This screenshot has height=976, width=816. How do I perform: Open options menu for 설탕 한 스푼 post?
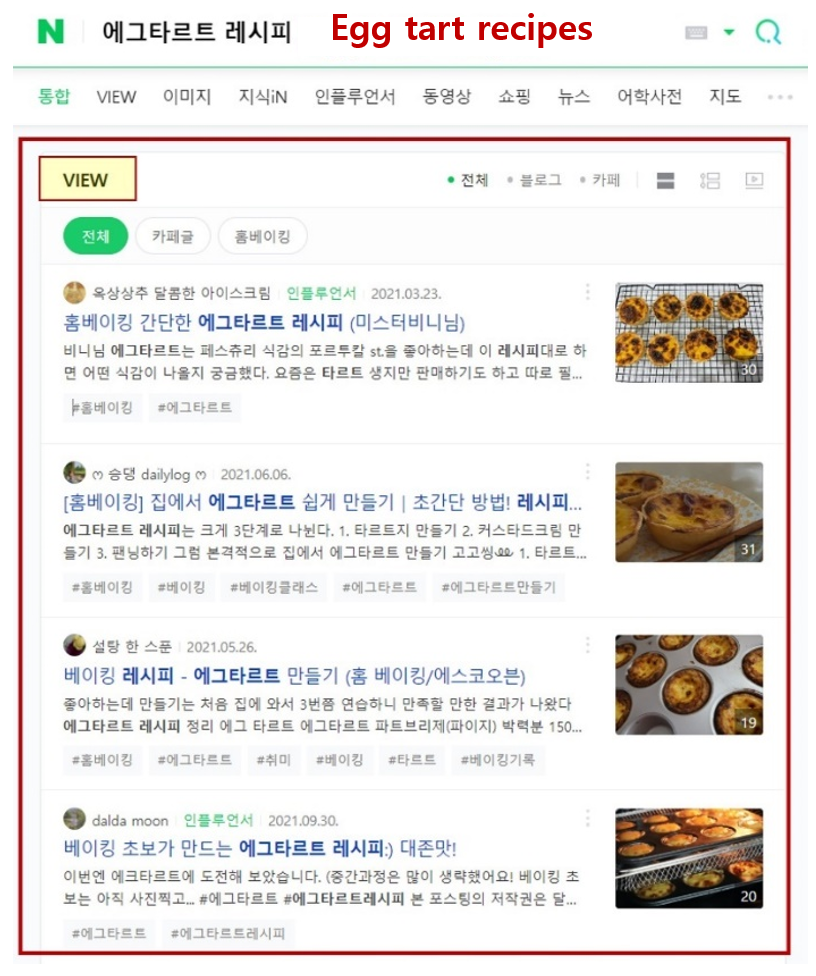click(x=587, y=645)
